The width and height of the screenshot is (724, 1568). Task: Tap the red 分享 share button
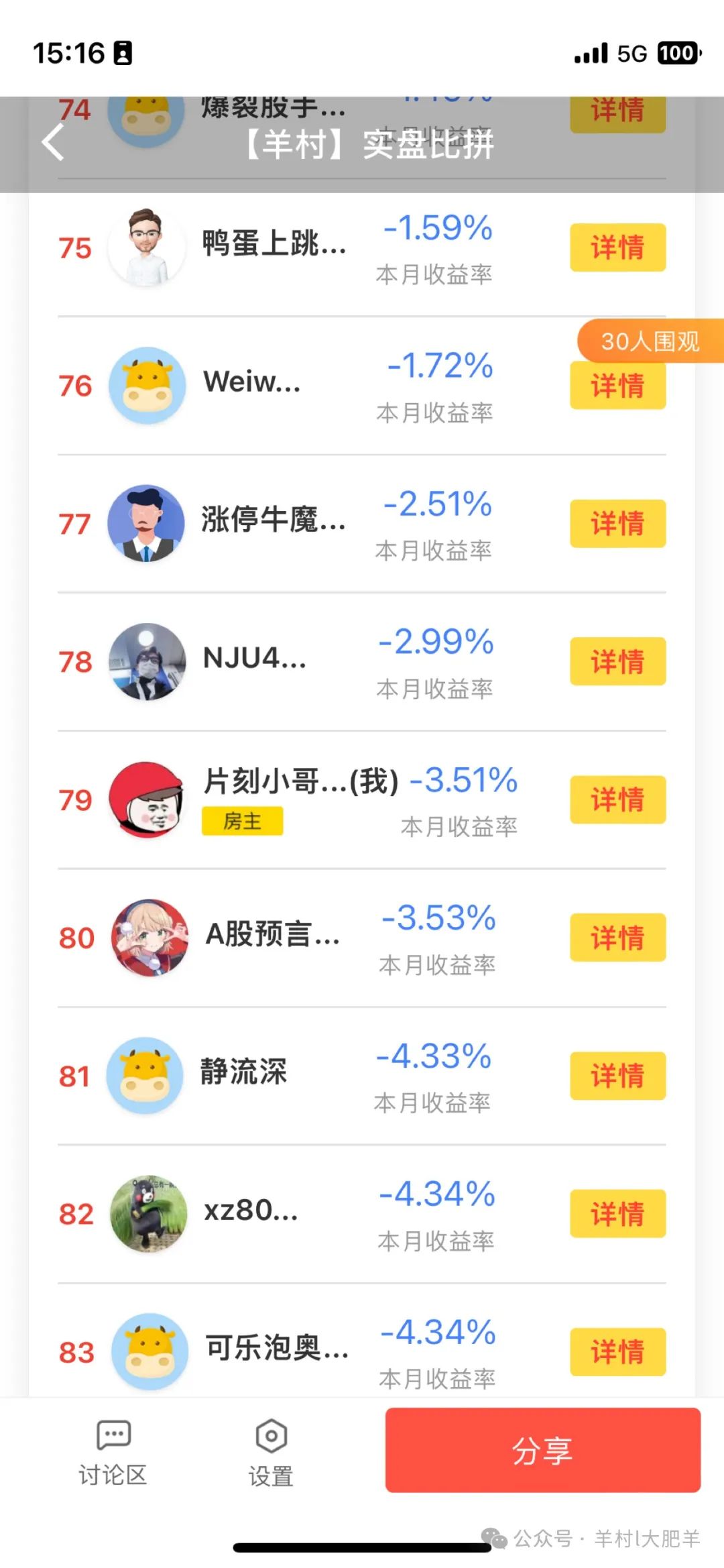(x=542, y=1450)
